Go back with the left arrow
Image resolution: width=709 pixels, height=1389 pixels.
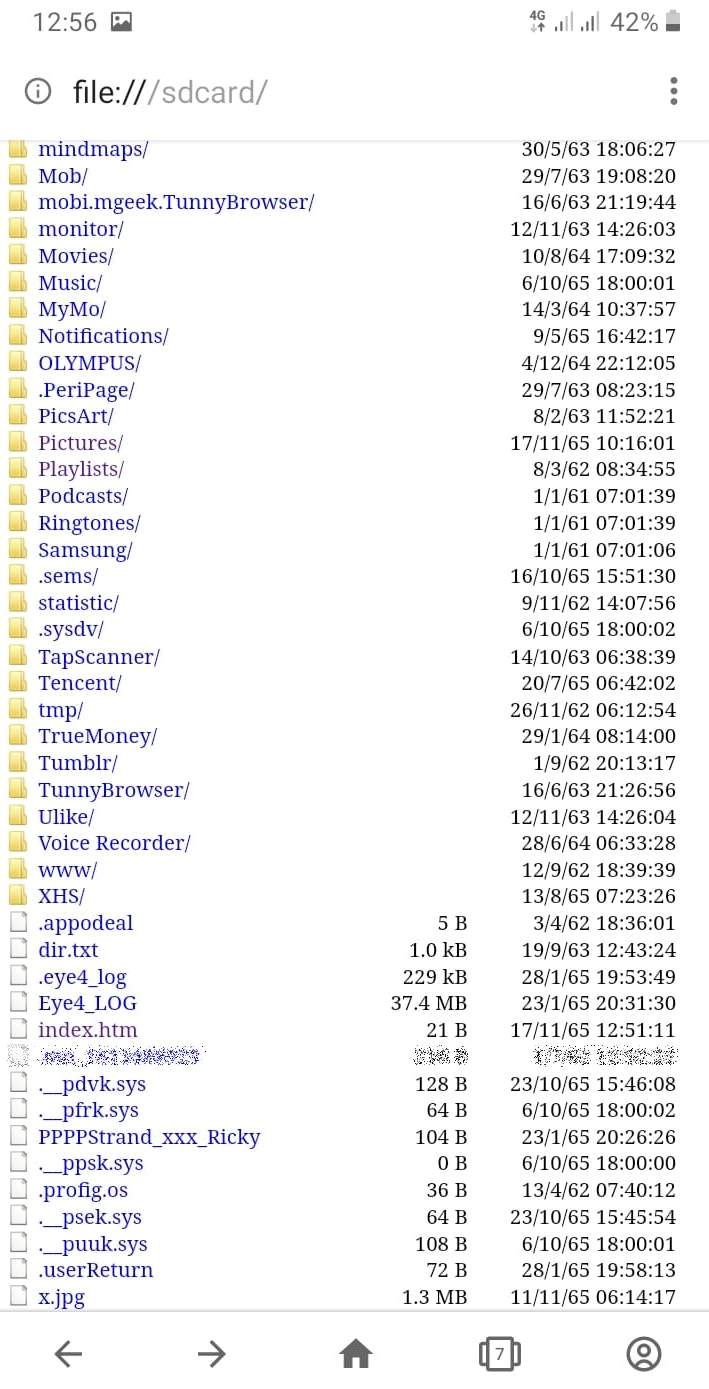point(68,1354)
